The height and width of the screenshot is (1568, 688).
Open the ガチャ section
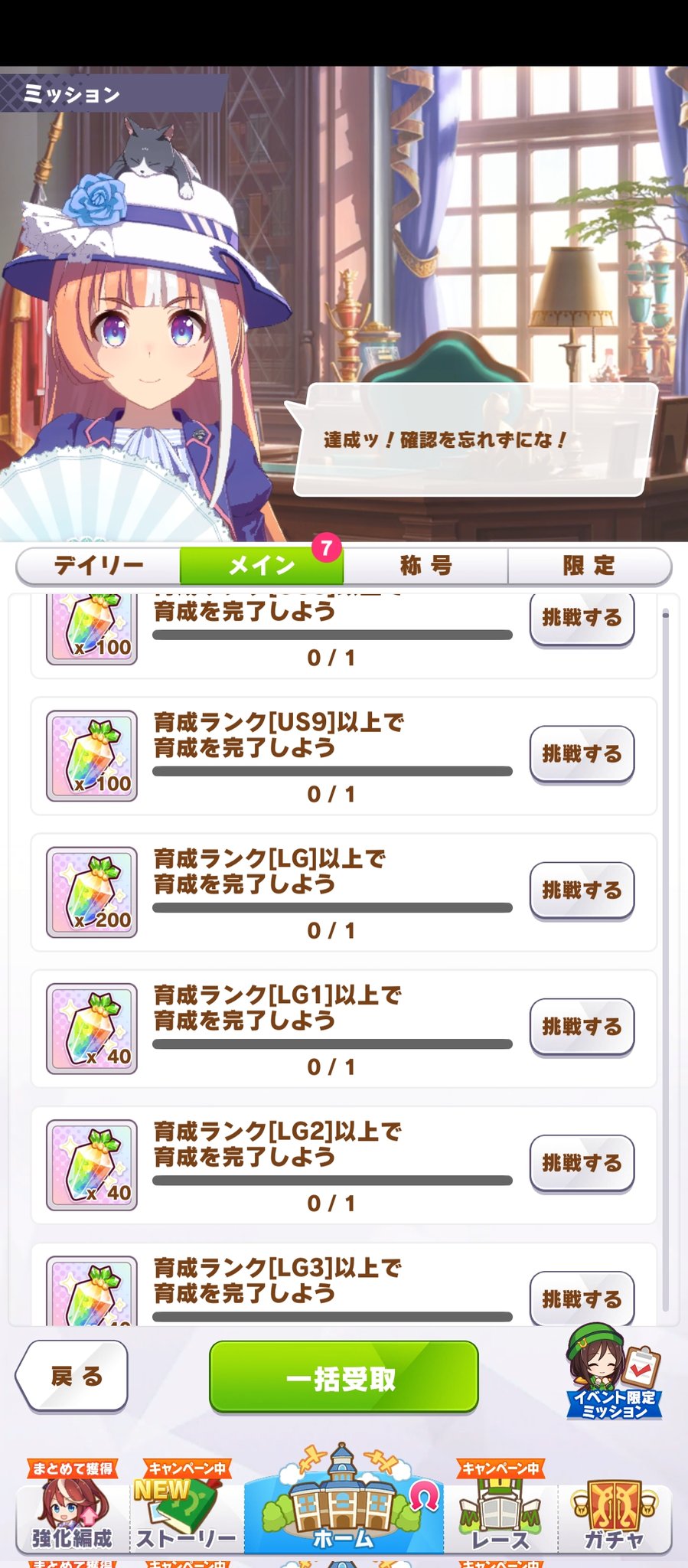coord(615,1512)
